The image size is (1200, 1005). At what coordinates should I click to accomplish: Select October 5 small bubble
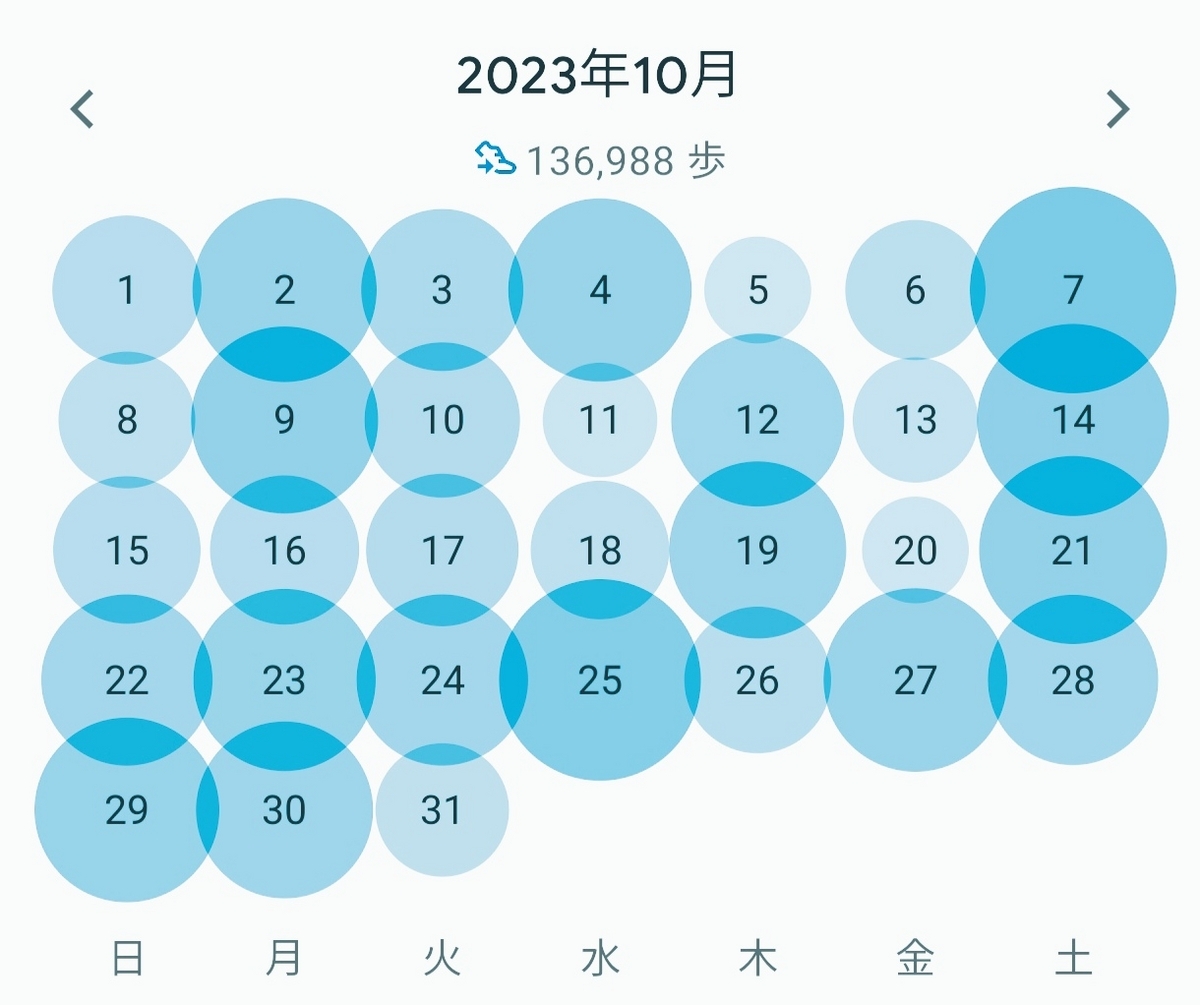(757, 290)
